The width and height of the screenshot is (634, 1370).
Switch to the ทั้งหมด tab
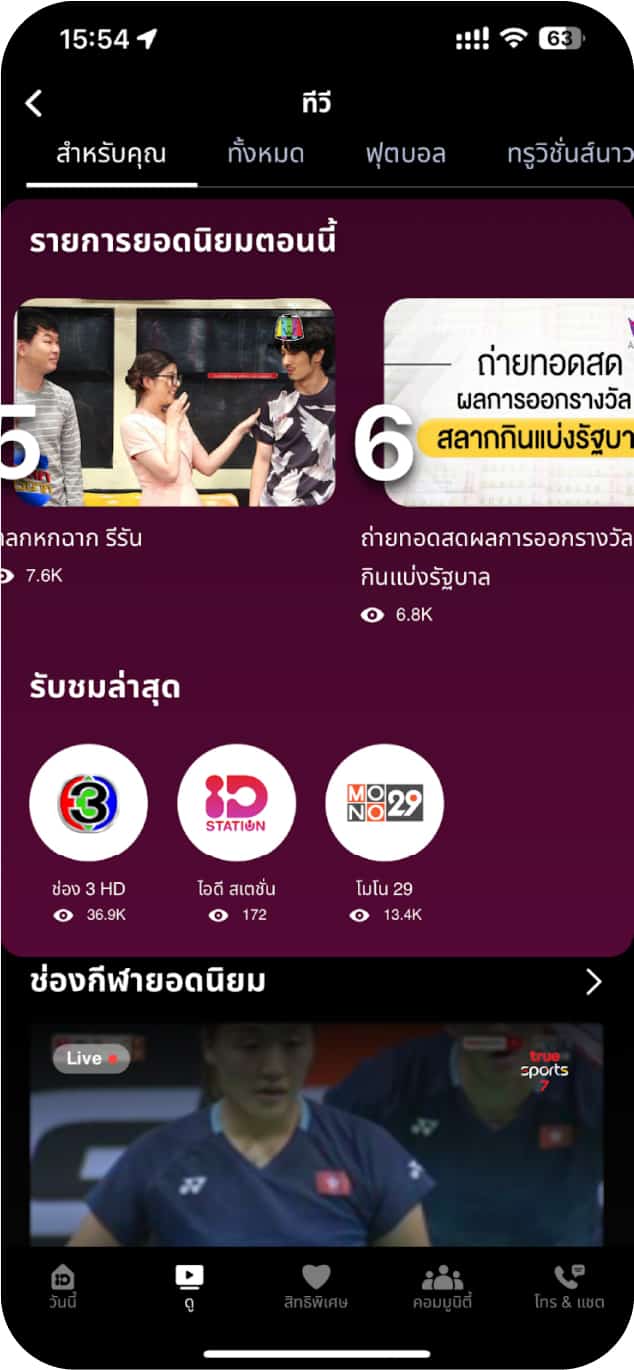[265, 154]
